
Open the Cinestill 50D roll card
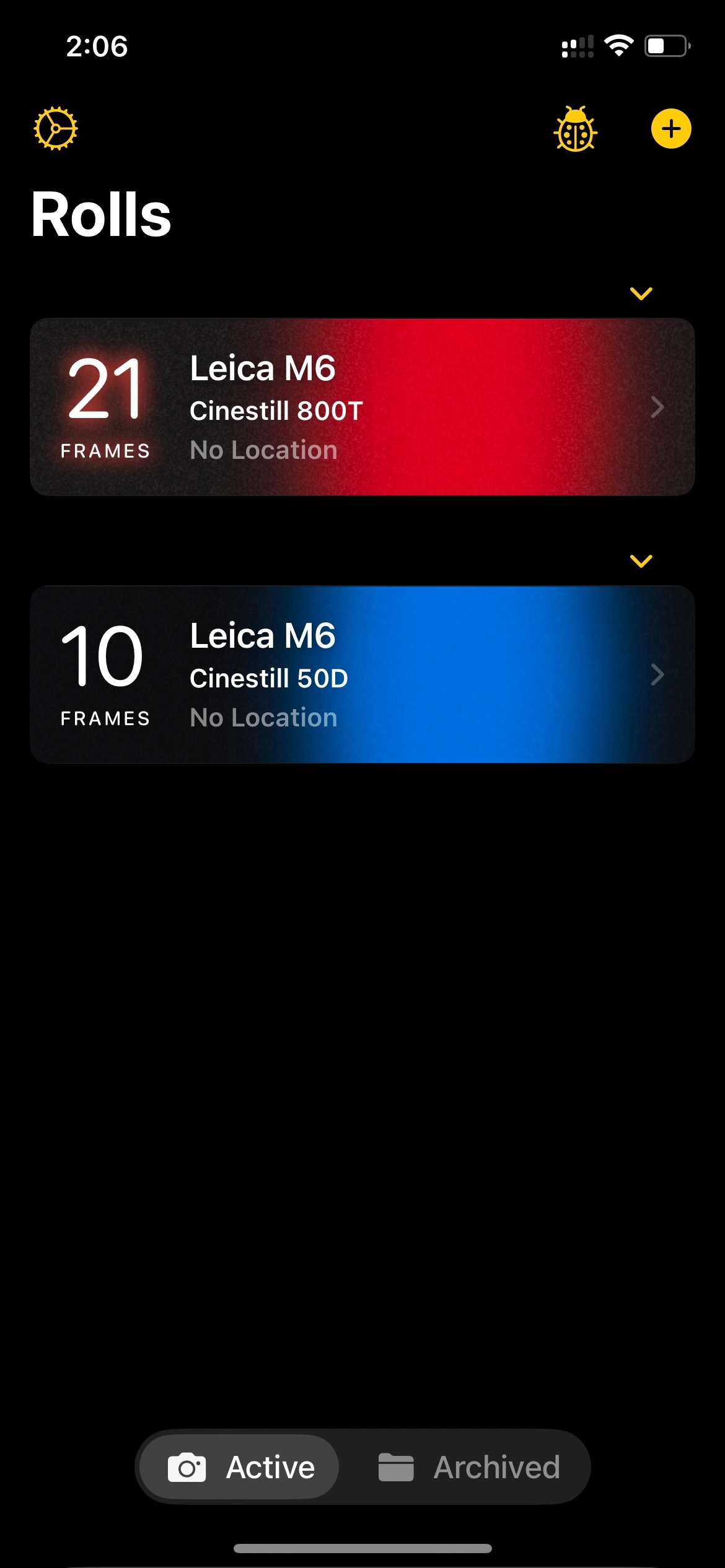click(x=362, y=674)
